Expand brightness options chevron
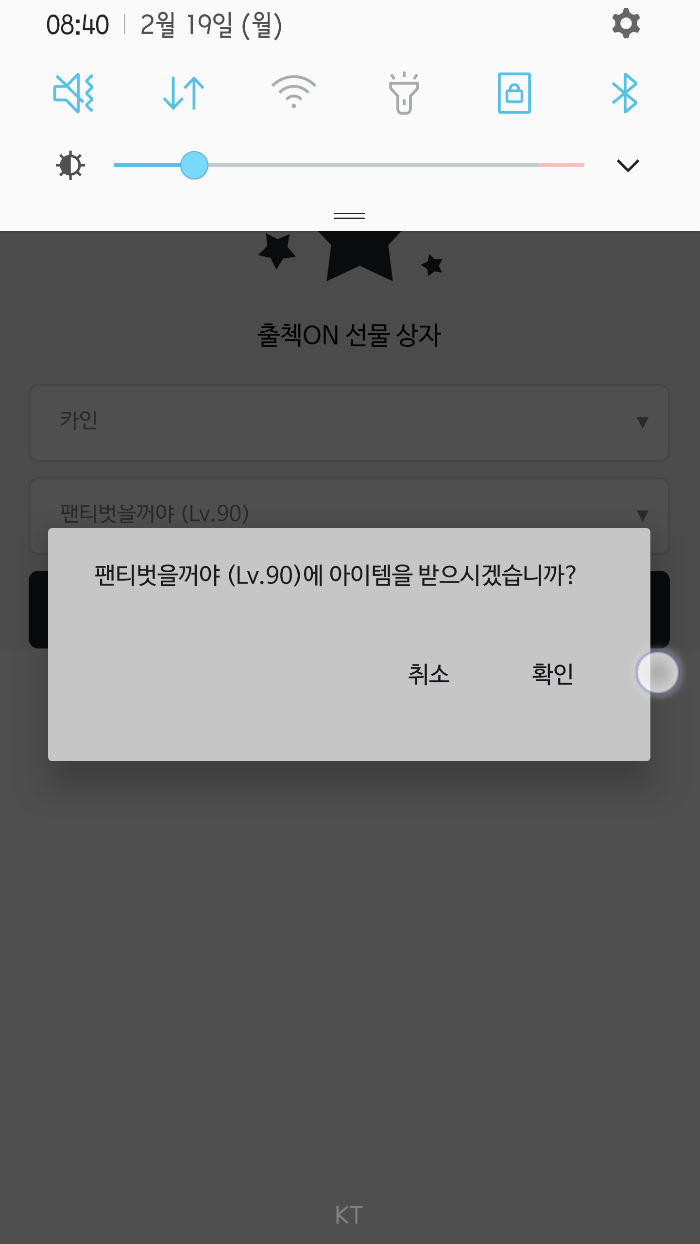The height and width of the screenshot is (1244, 700). pos(627,166)
